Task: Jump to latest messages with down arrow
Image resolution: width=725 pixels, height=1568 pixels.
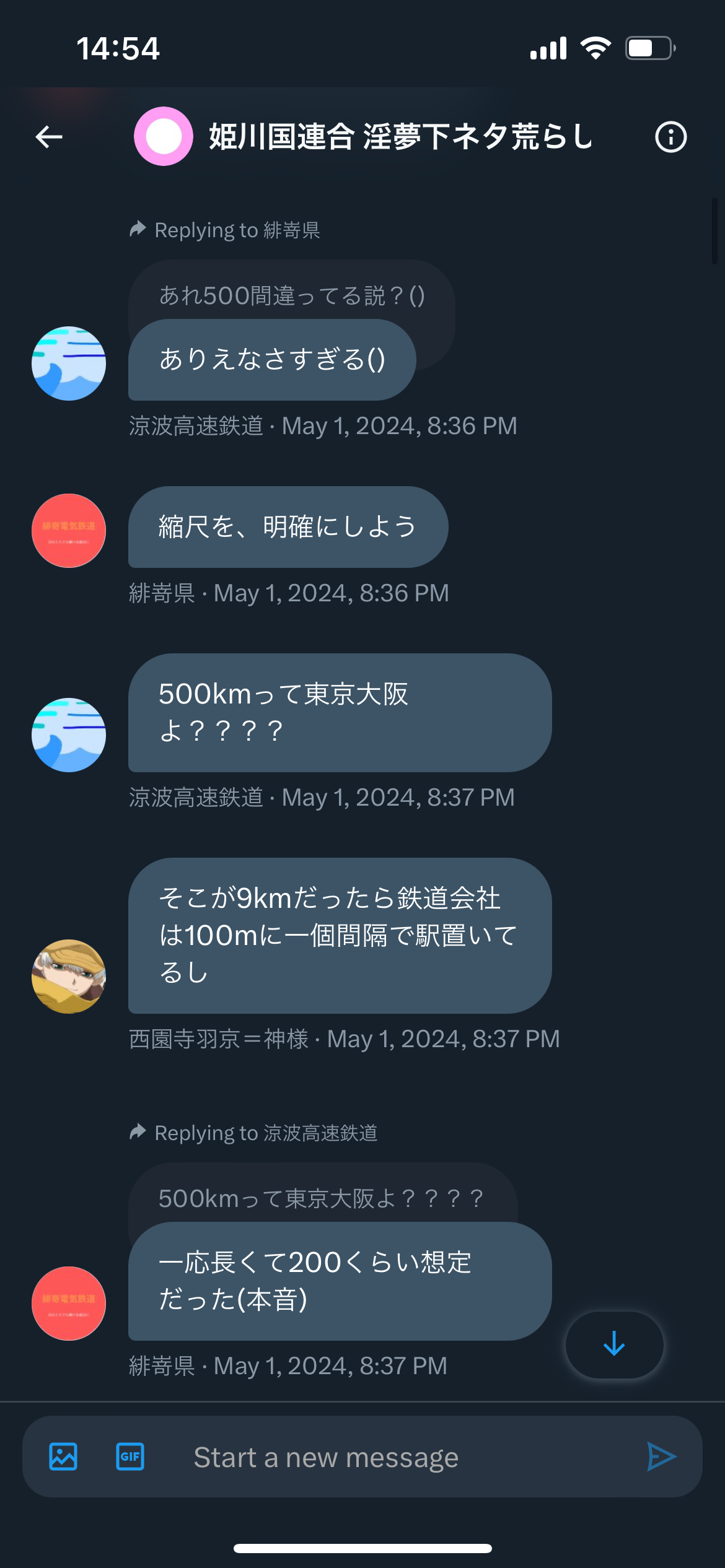Action: tap(614, 1344)
